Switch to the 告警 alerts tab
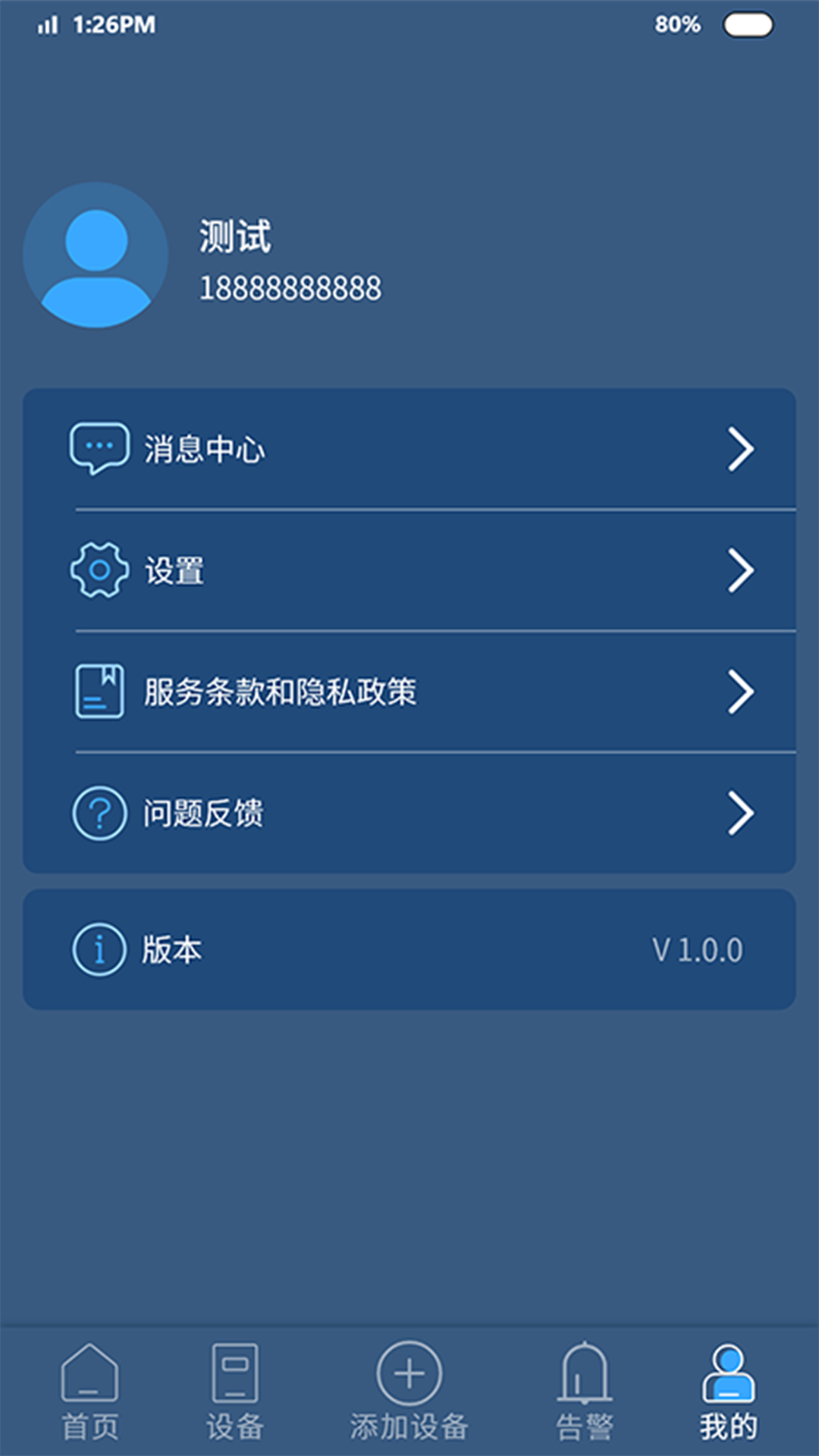Screen dimensions: 819x1456 click(585, 1392)
